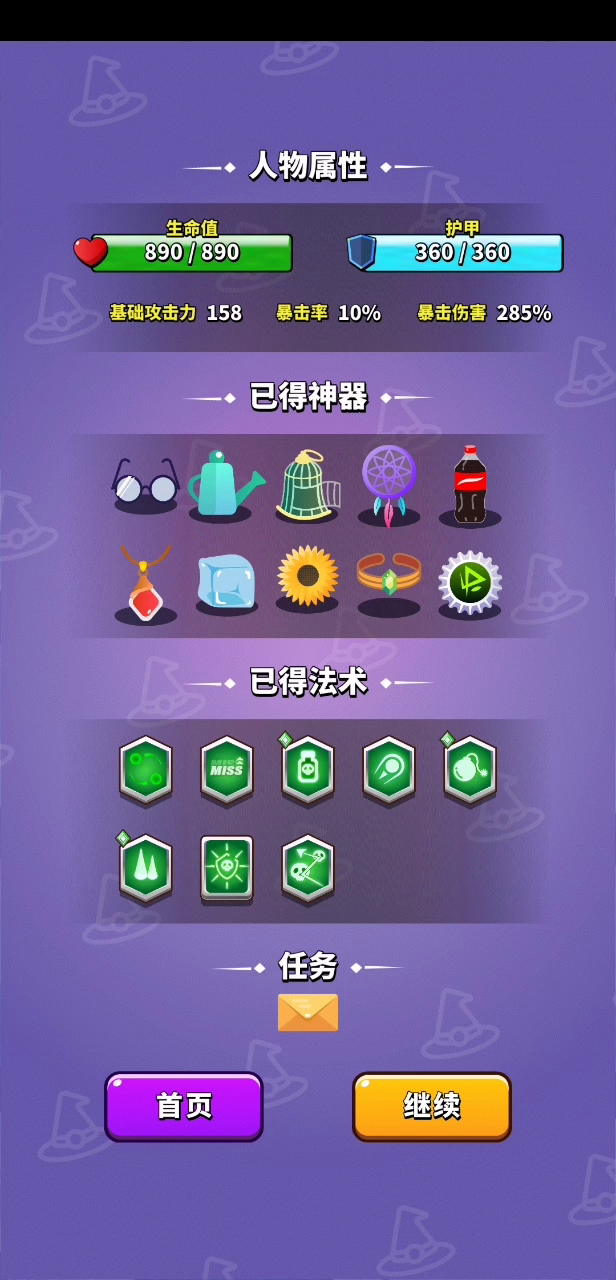Tap 继续 to continue the game
The height and width of the screenshot is (1280, 616).
click(x=432, y=1106)
